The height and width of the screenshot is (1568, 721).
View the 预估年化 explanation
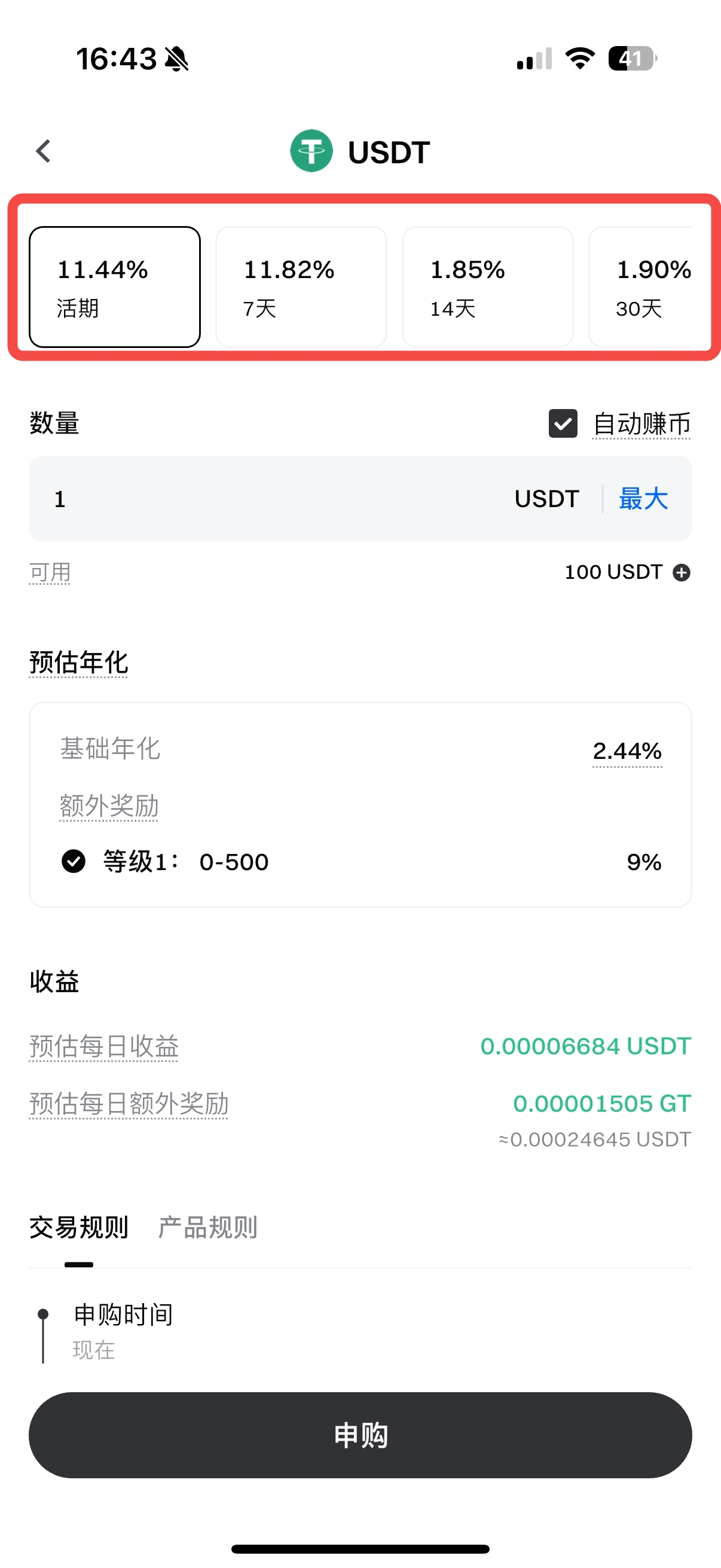[x=78, y=663]
